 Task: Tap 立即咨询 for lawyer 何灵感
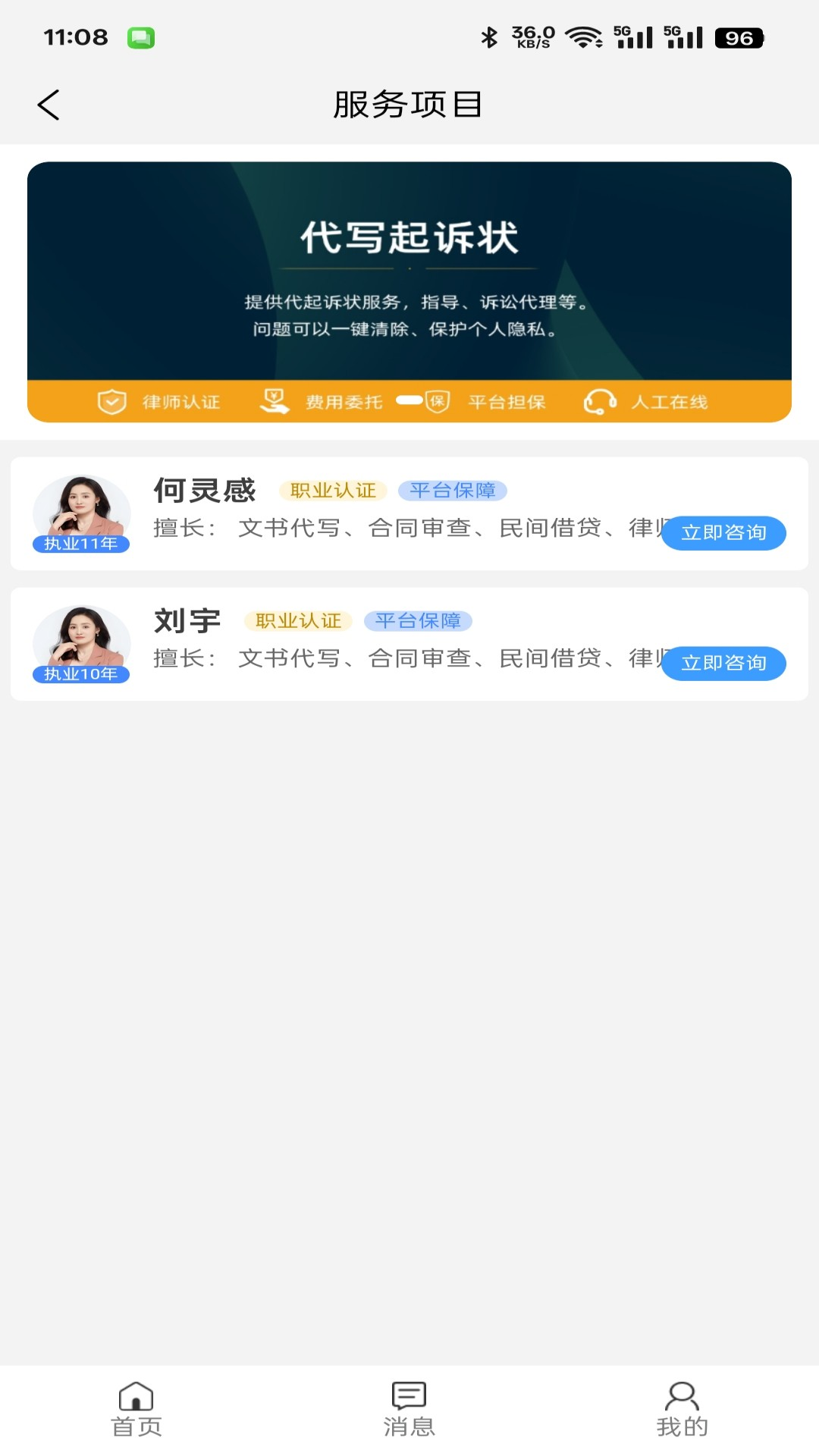[723, 532]
